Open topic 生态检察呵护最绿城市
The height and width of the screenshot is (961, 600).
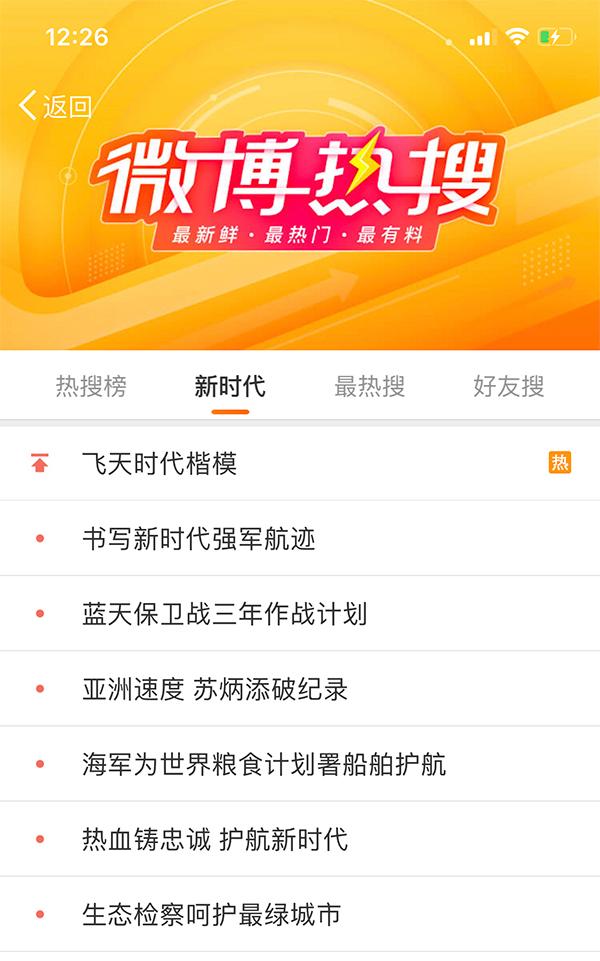[300, 914]
